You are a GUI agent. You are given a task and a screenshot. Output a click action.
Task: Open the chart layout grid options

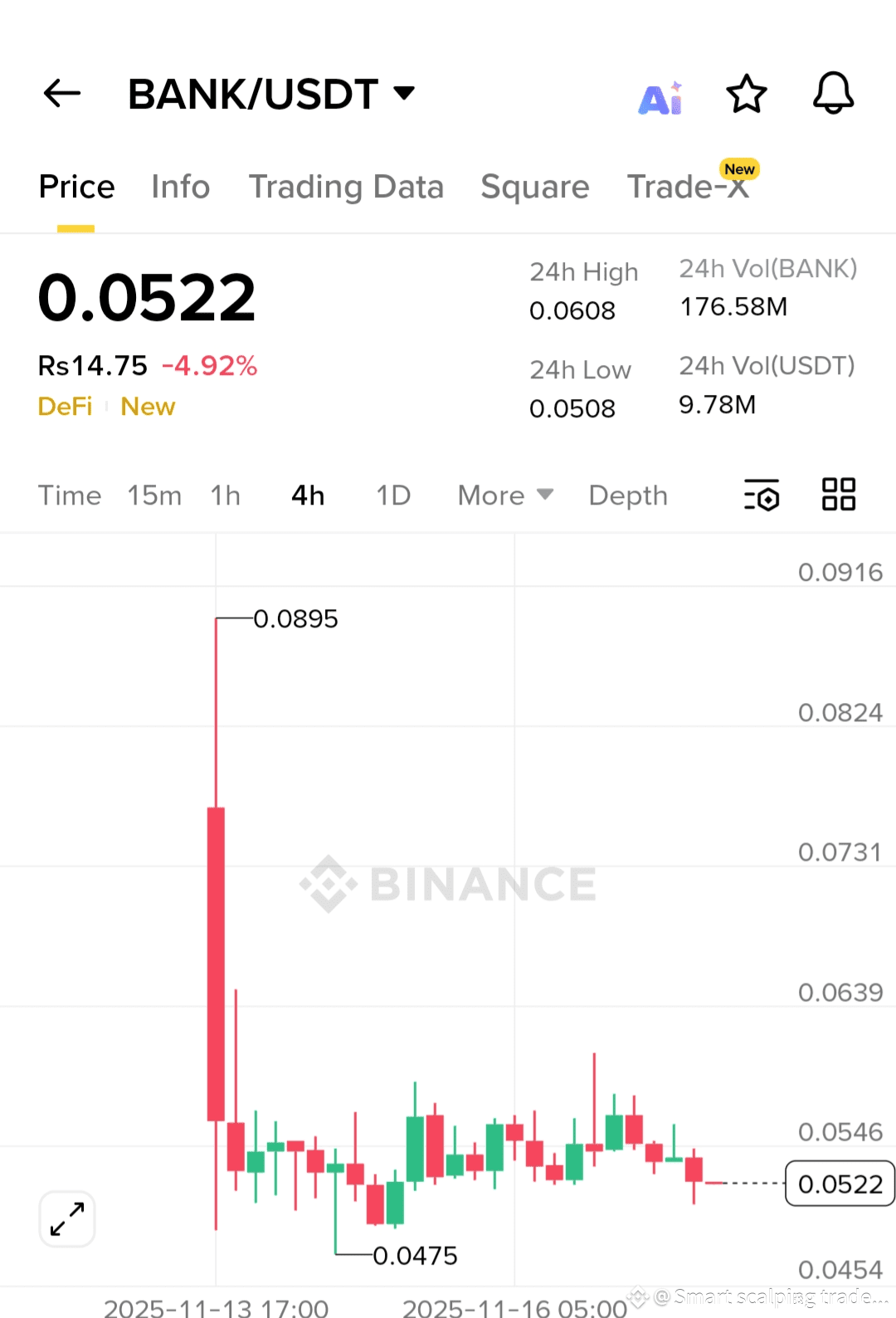click(x=838, y=494)
